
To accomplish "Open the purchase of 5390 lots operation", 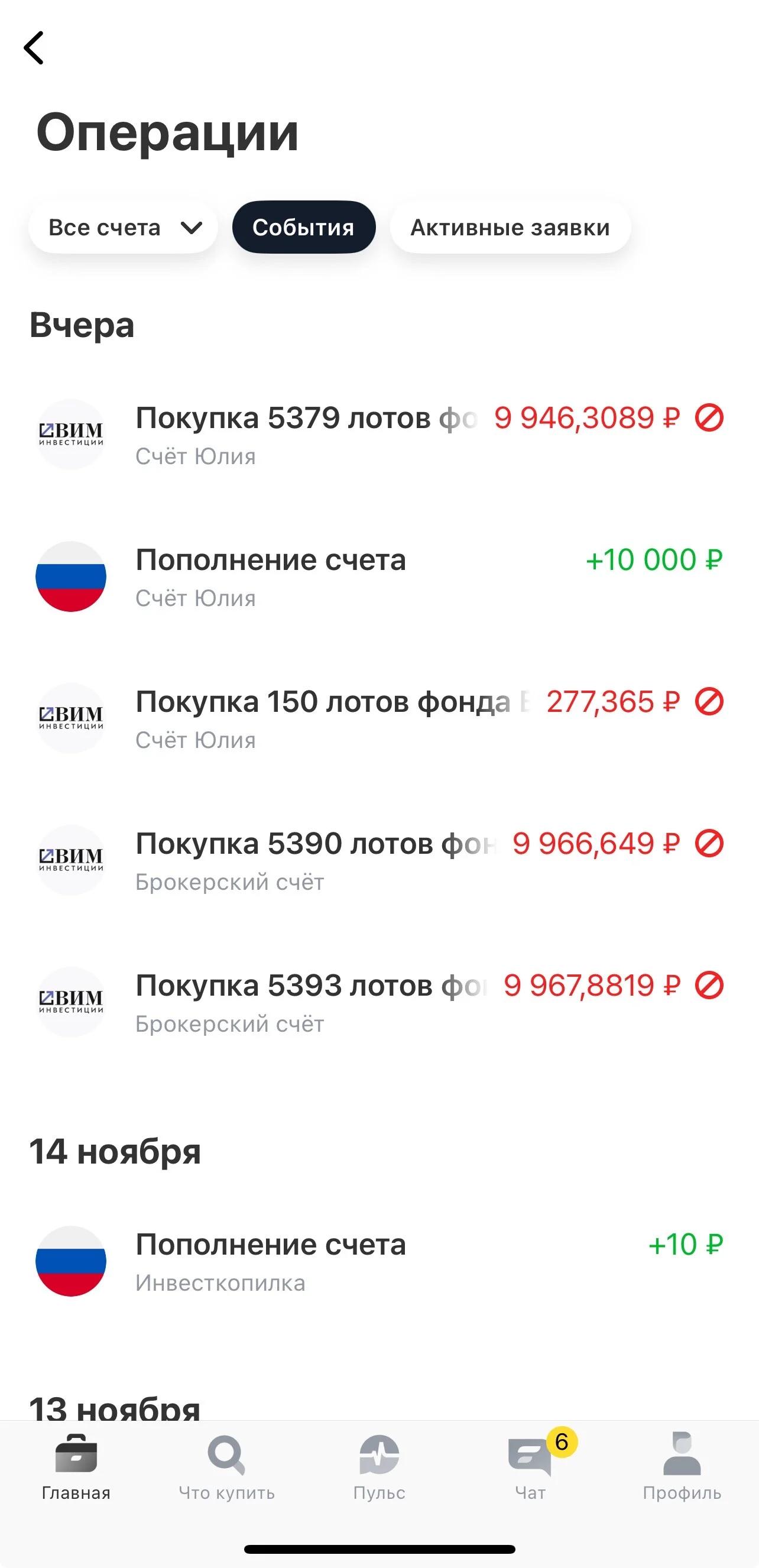I will 379,860.
